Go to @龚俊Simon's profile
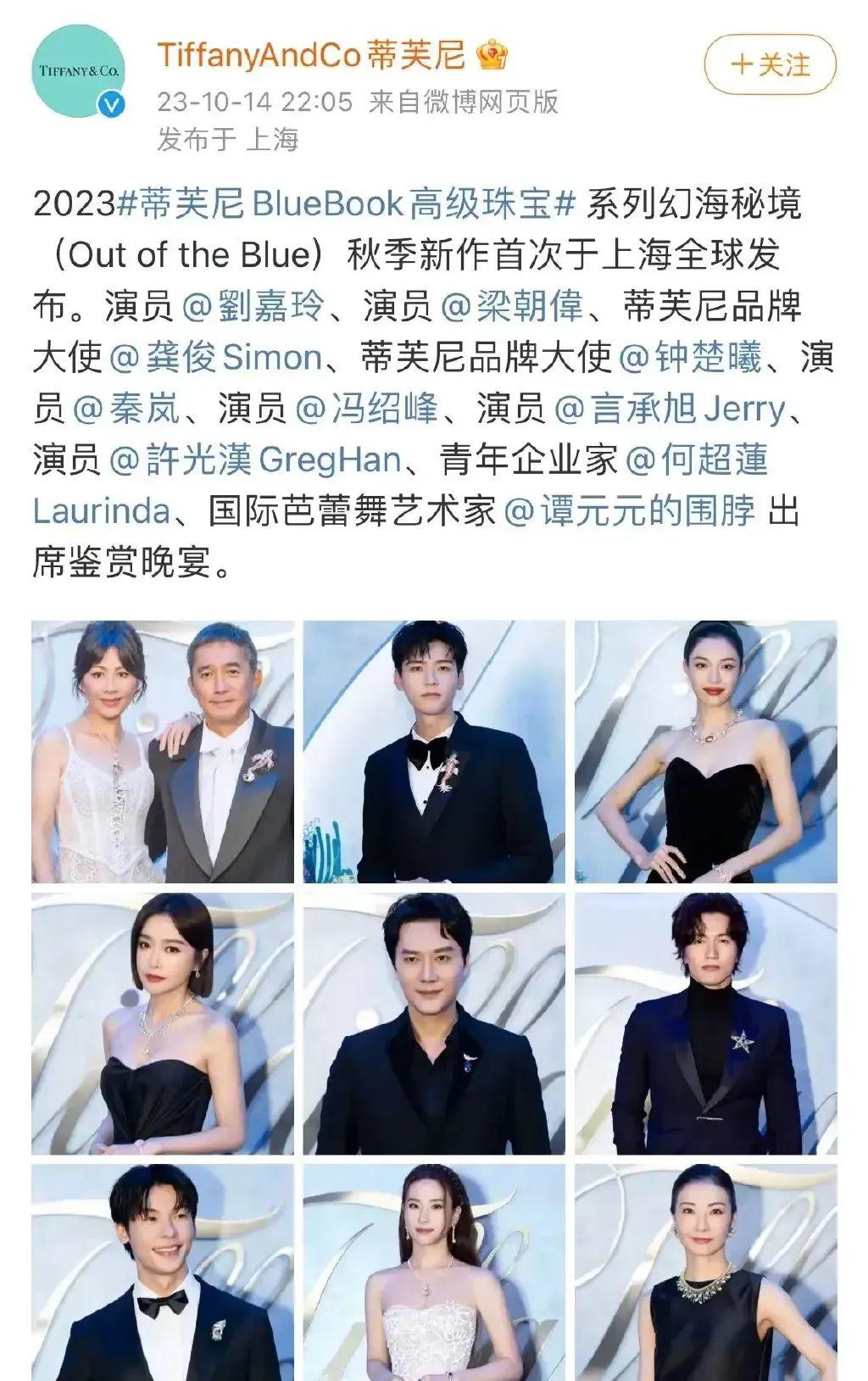868x1381 pixels. (x=216, y=358)
